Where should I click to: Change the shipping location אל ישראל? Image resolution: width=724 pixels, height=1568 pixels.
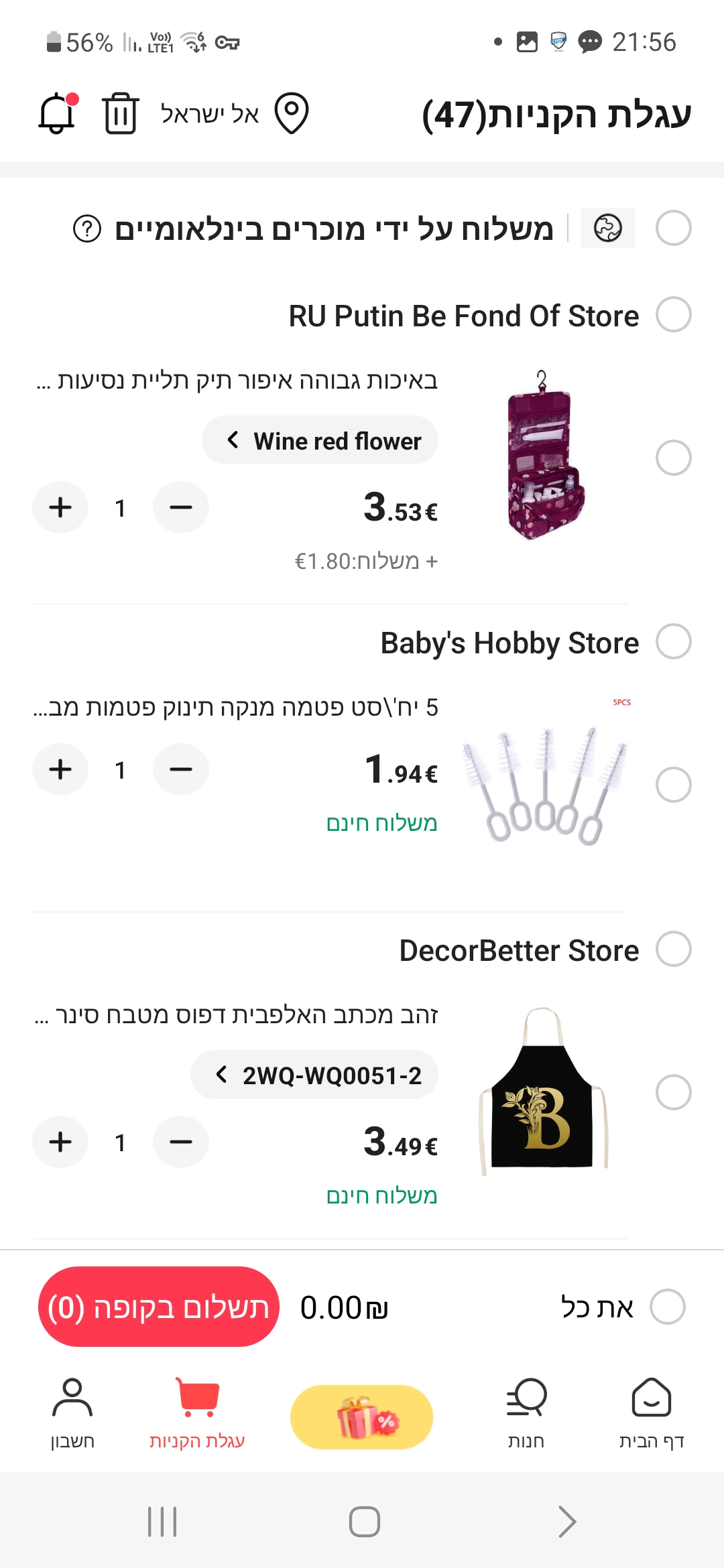pos(235,113)
